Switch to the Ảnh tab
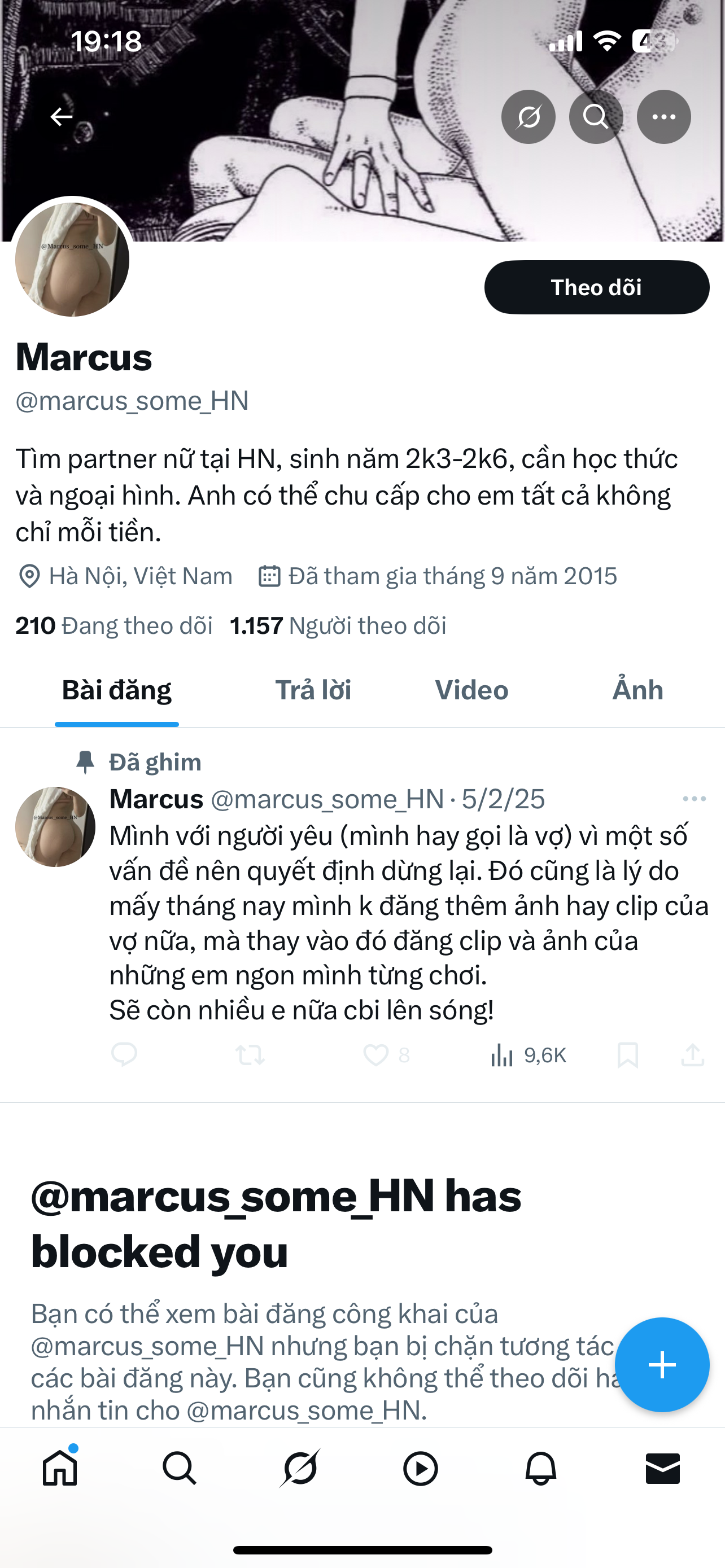Screen dimensions: 725x1568 (x=637, y=690)
